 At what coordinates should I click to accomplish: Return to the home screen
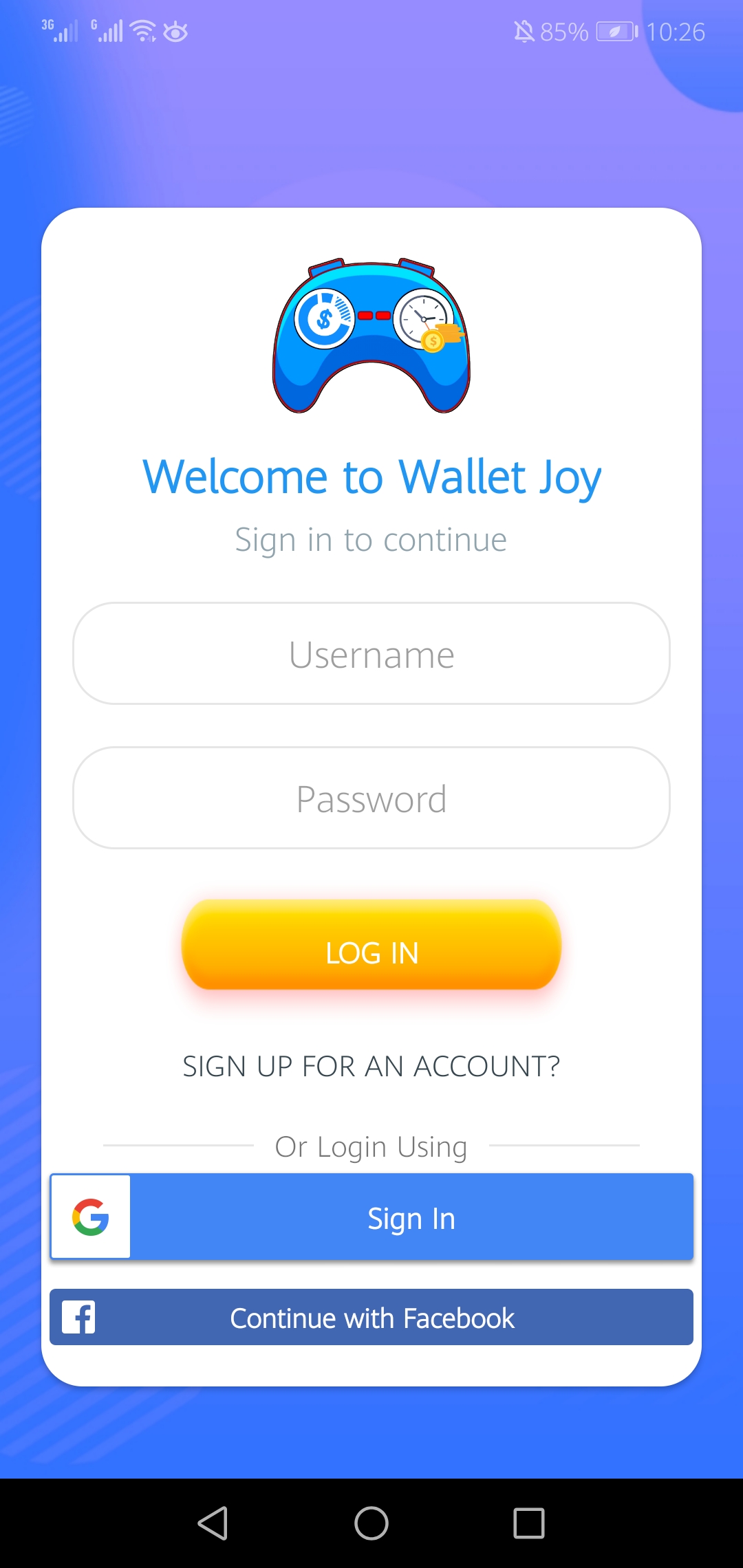tap(371, 1523)
